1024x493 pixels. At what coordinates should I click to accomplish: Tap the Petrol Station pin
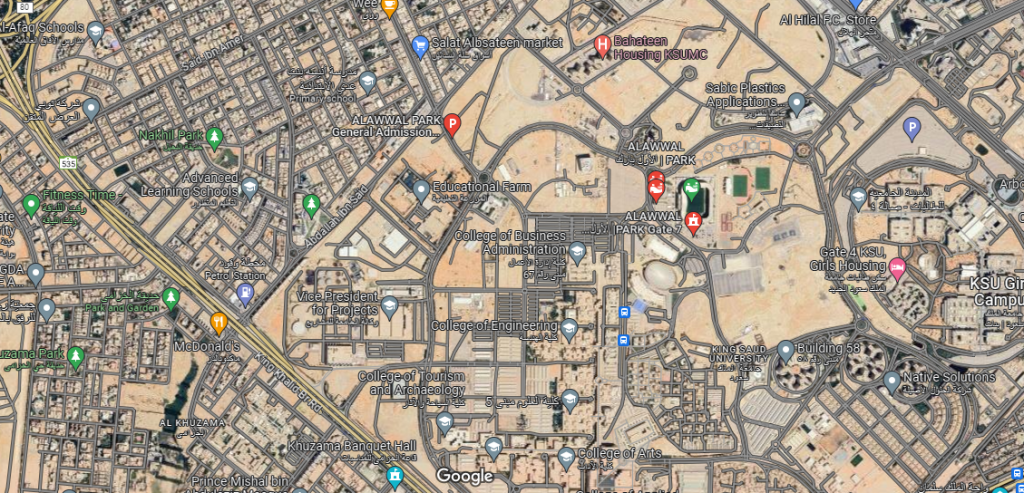coord(244,293)
